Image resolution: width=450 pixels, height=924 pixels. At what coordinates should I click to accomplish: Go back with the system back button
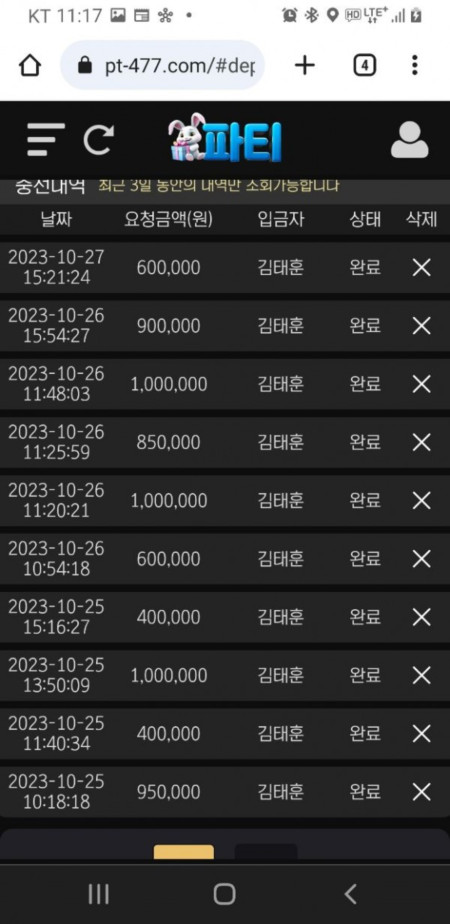point(350,894)
